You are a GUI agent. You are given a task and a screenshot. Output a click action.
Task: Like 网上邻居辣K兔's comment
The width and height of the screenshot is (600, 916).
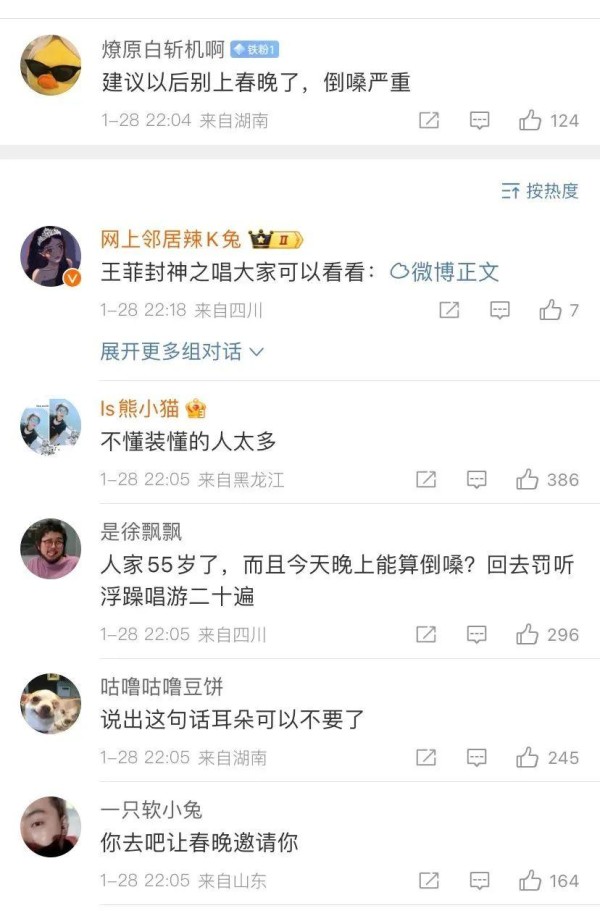pyautogui.click(x=551, y=310)
